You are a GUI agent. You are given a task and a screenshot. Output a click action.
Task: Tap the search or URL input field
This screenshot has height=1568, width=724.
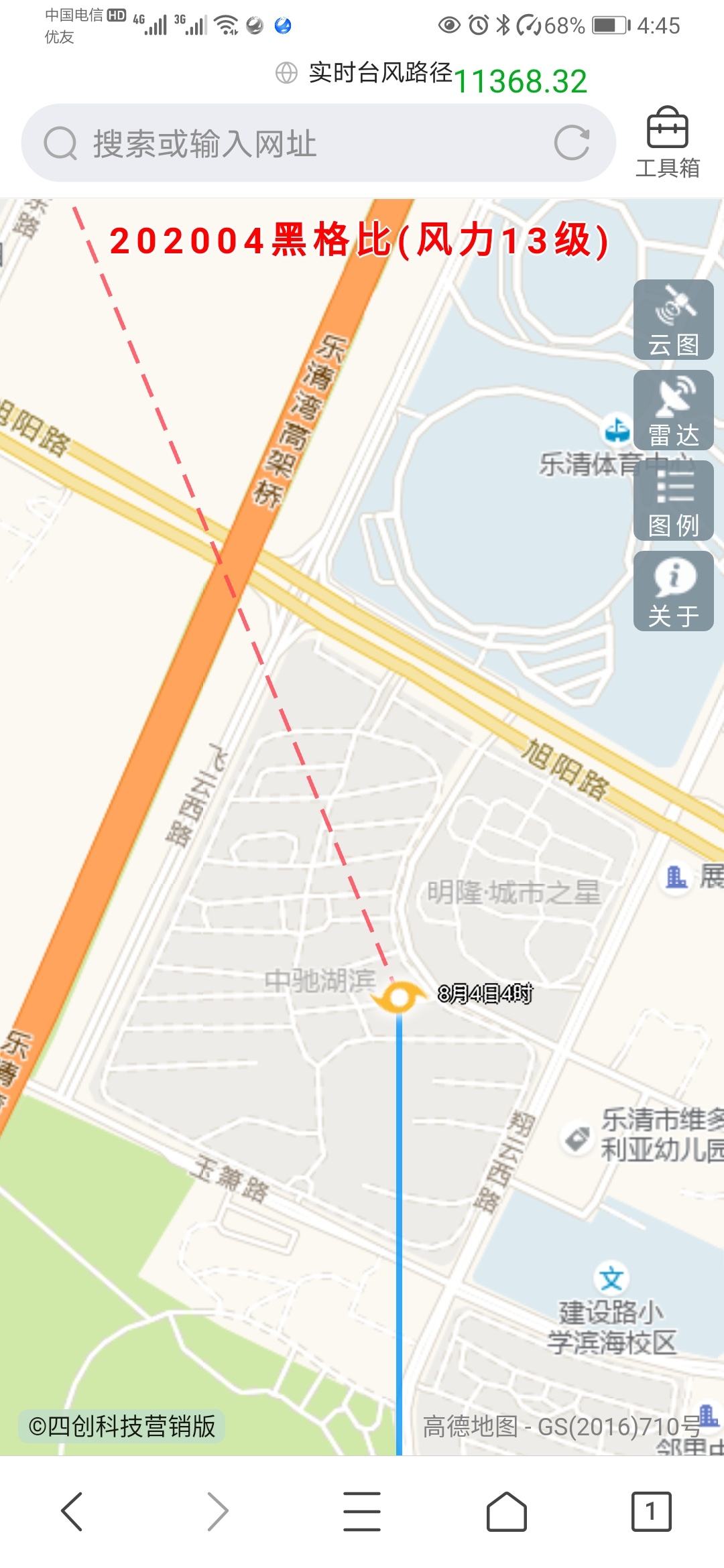[295, 143]
